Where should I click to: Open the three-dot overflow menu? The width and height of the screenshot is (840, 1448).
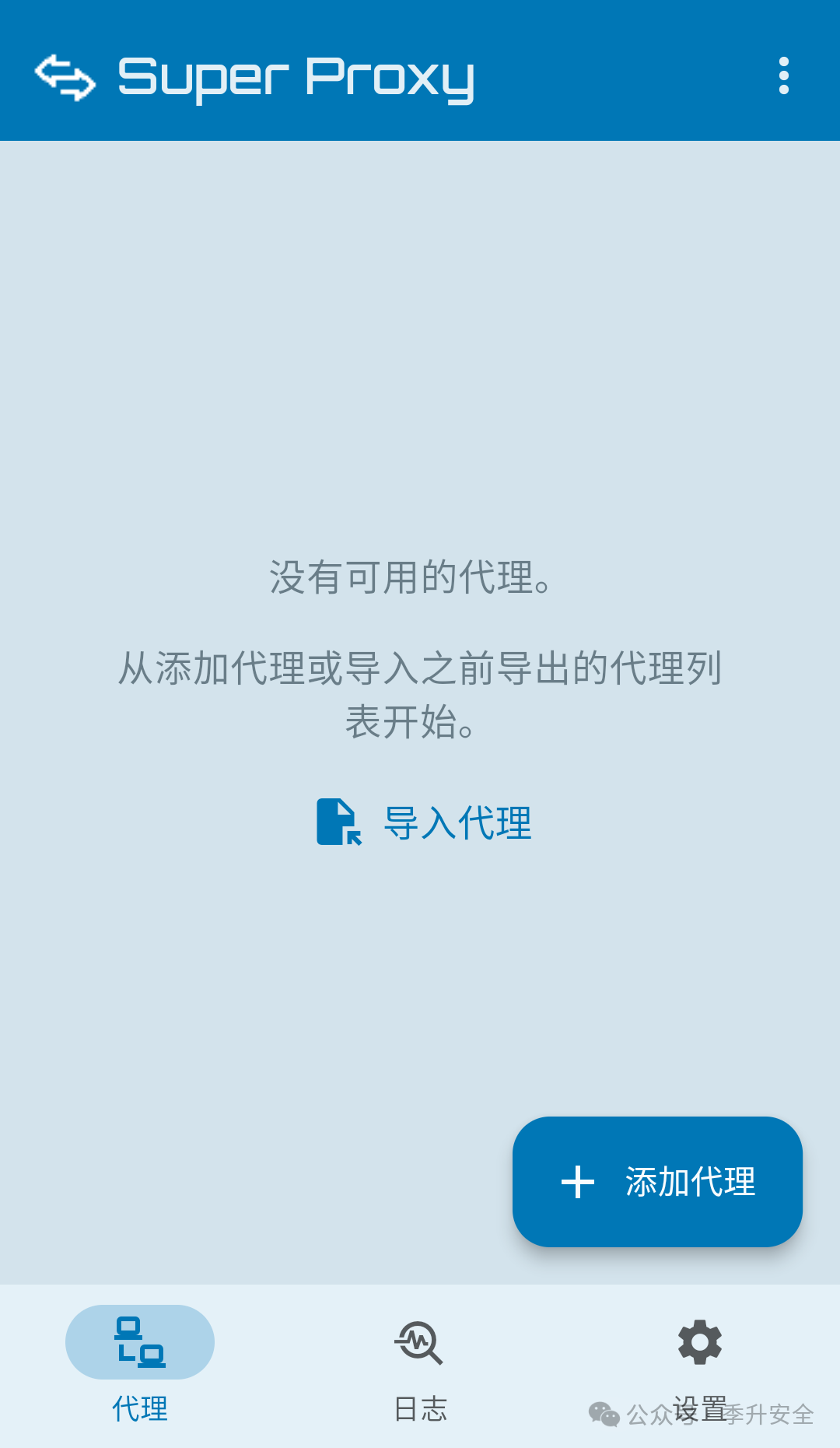(783, 75)
